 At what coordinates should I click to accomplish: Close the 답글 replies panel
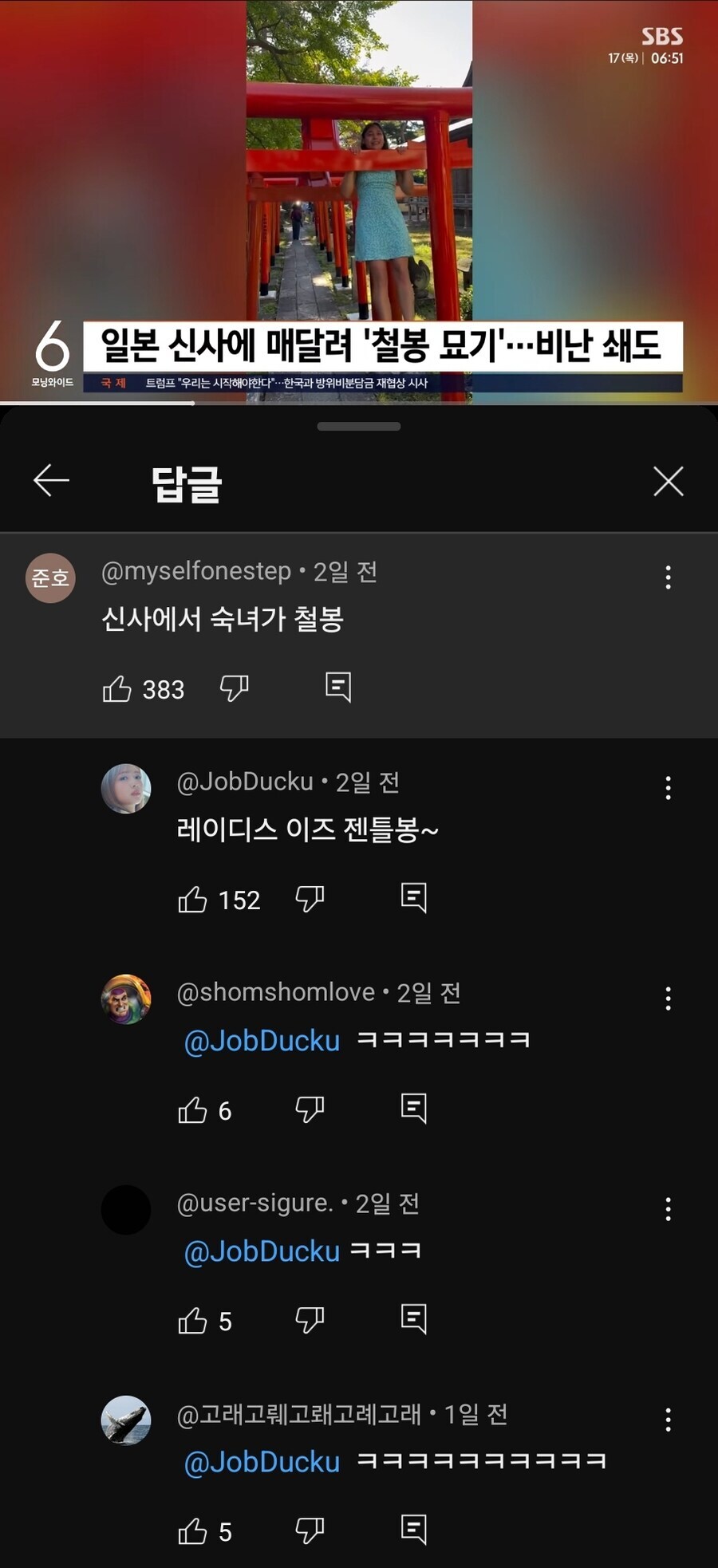(x=668, y=481)
